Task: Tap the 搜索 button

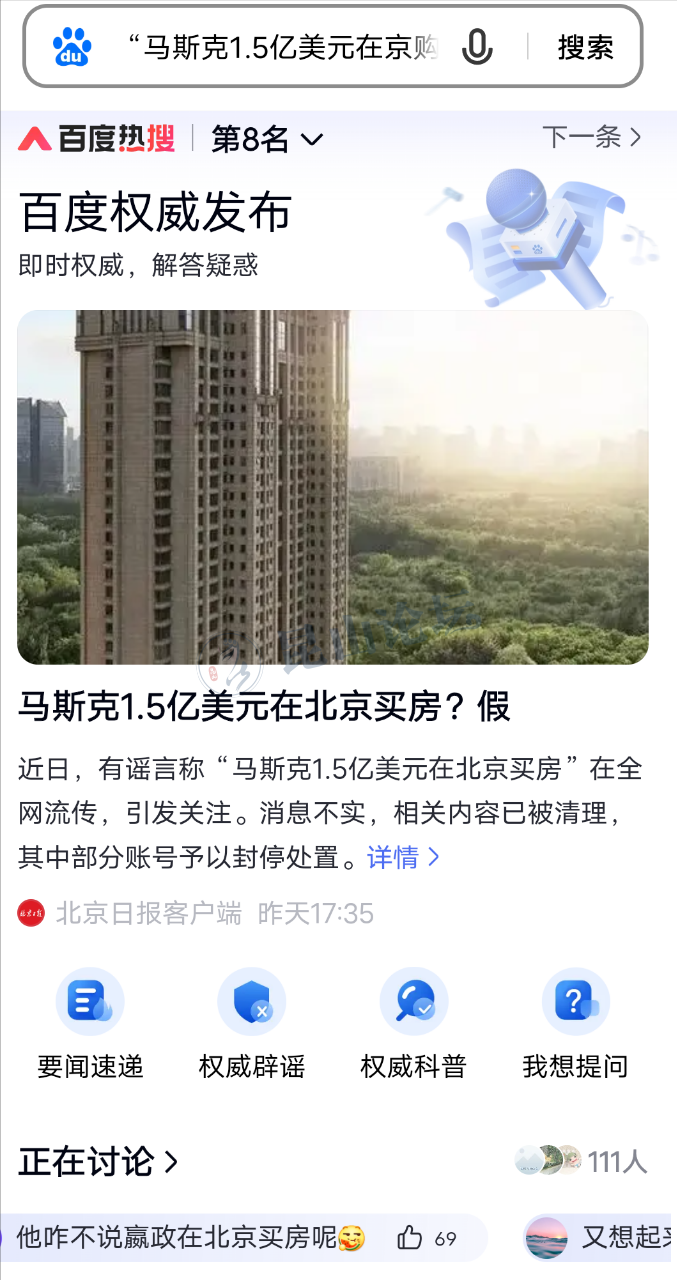Action: coord(585,47)
